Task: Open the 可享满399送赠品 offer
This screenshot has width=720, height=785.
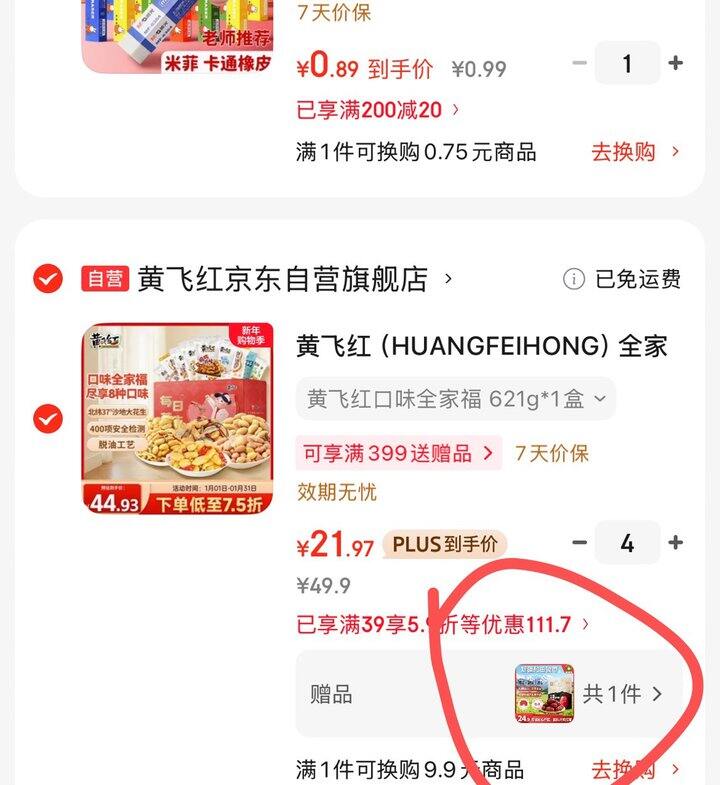Action: tap(398, 453)
